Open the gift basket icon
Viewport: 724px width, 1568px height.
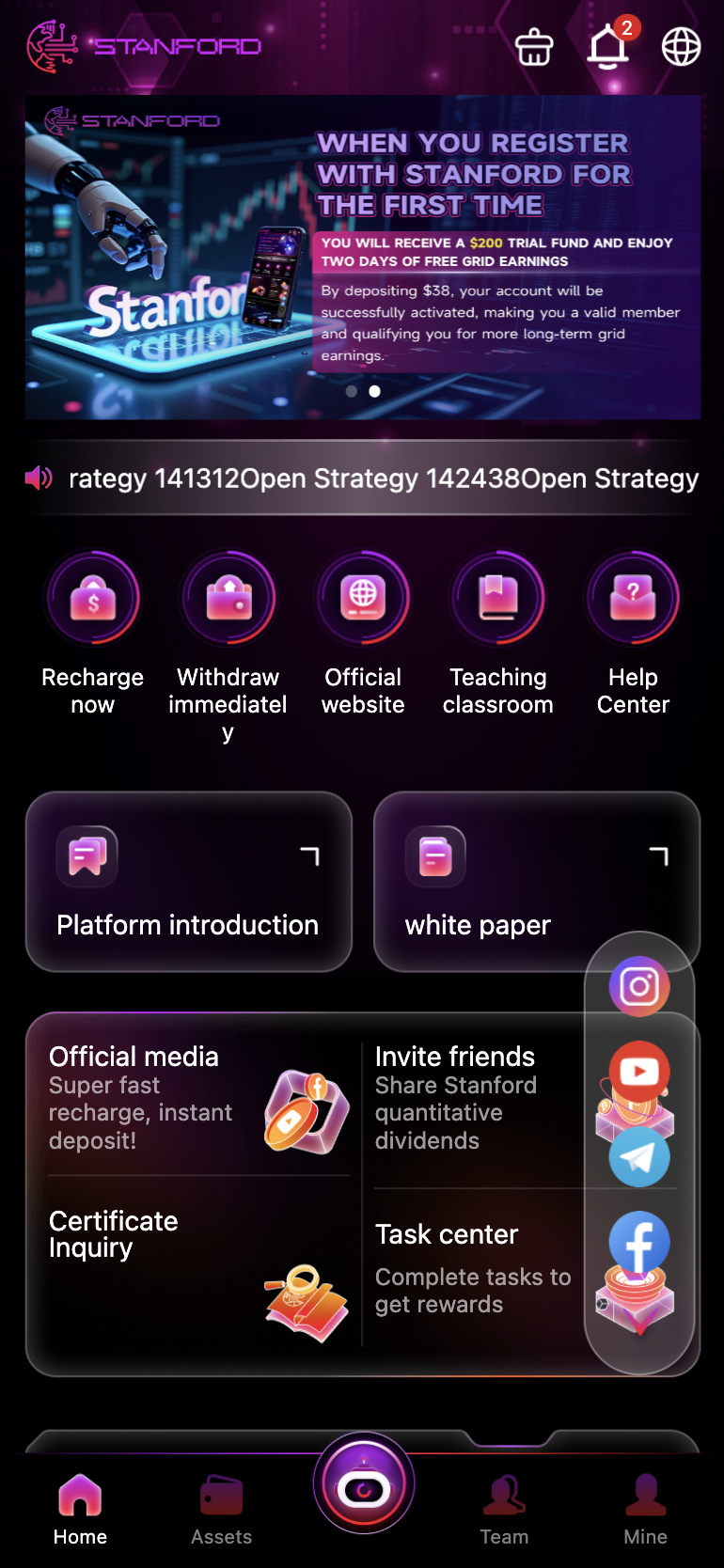(534, 47)
